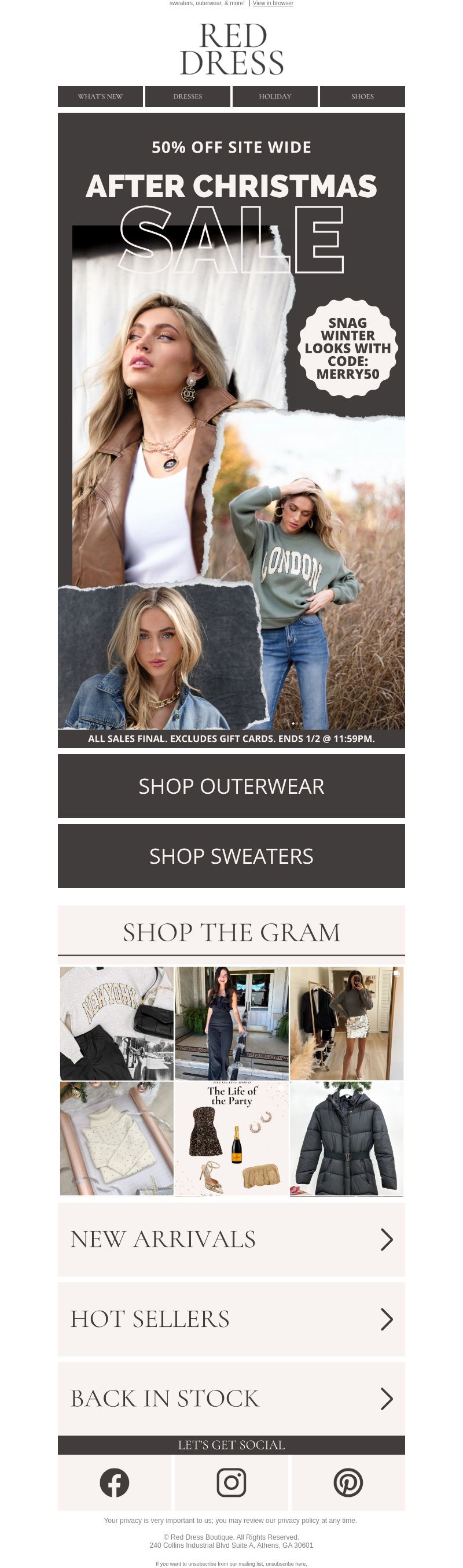Tap the Shop Sweaters button
Image resolution: width=463 pixels, height=1568 pixels.
(231, 856)
